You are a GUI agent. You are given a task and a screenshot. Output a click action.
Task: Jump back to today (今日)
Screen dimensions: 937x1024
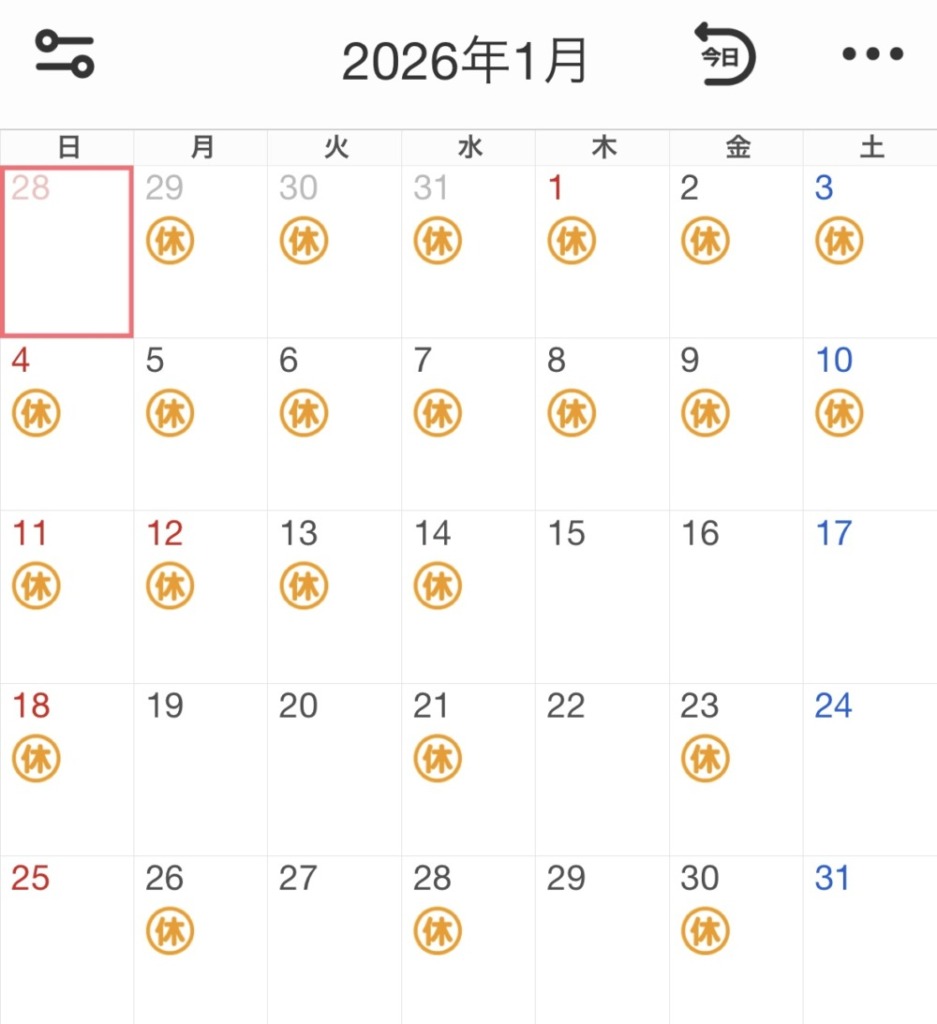click(725, 54)
